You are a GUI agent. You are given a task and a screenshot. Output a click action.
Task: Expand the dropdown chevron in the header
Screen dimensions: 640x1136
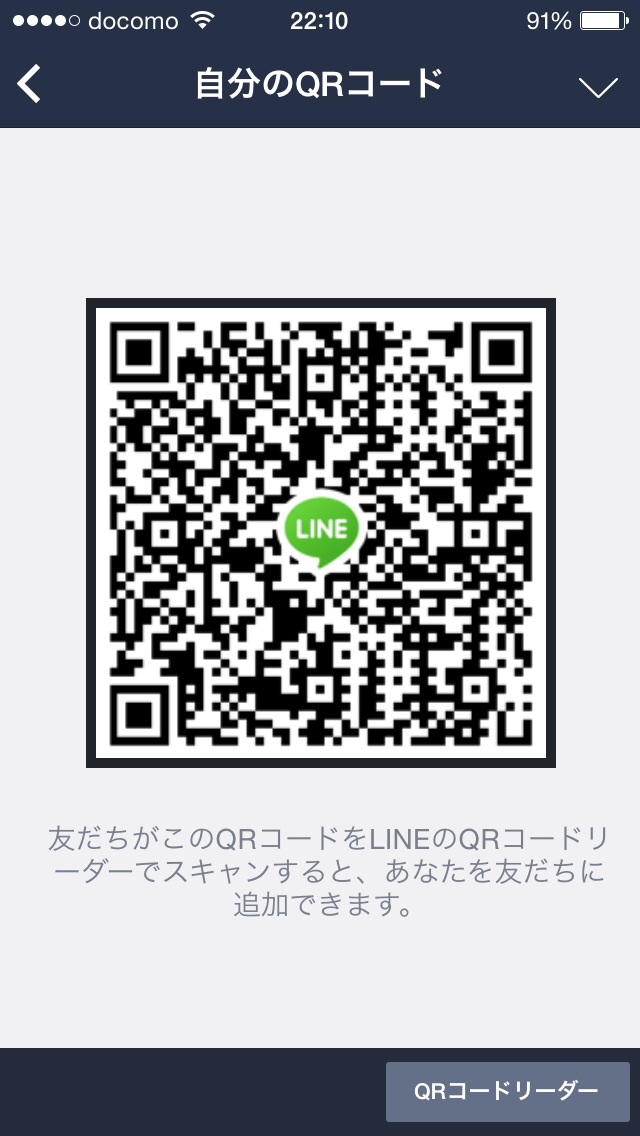point(598,87)
